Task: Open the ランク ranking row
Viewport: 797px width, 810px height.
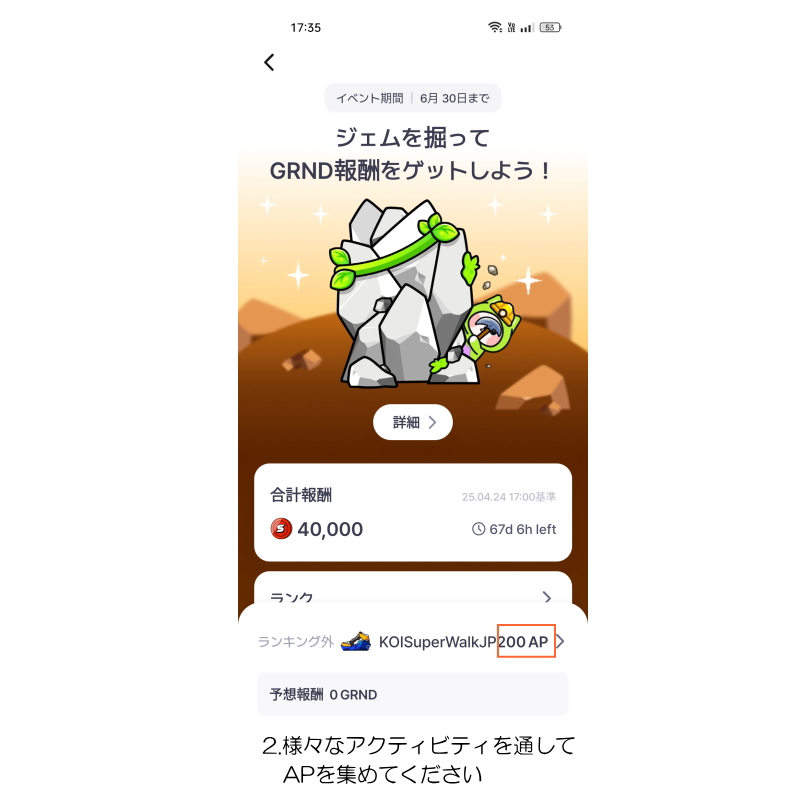Action: pyautogui.click(x=412, y=594)
